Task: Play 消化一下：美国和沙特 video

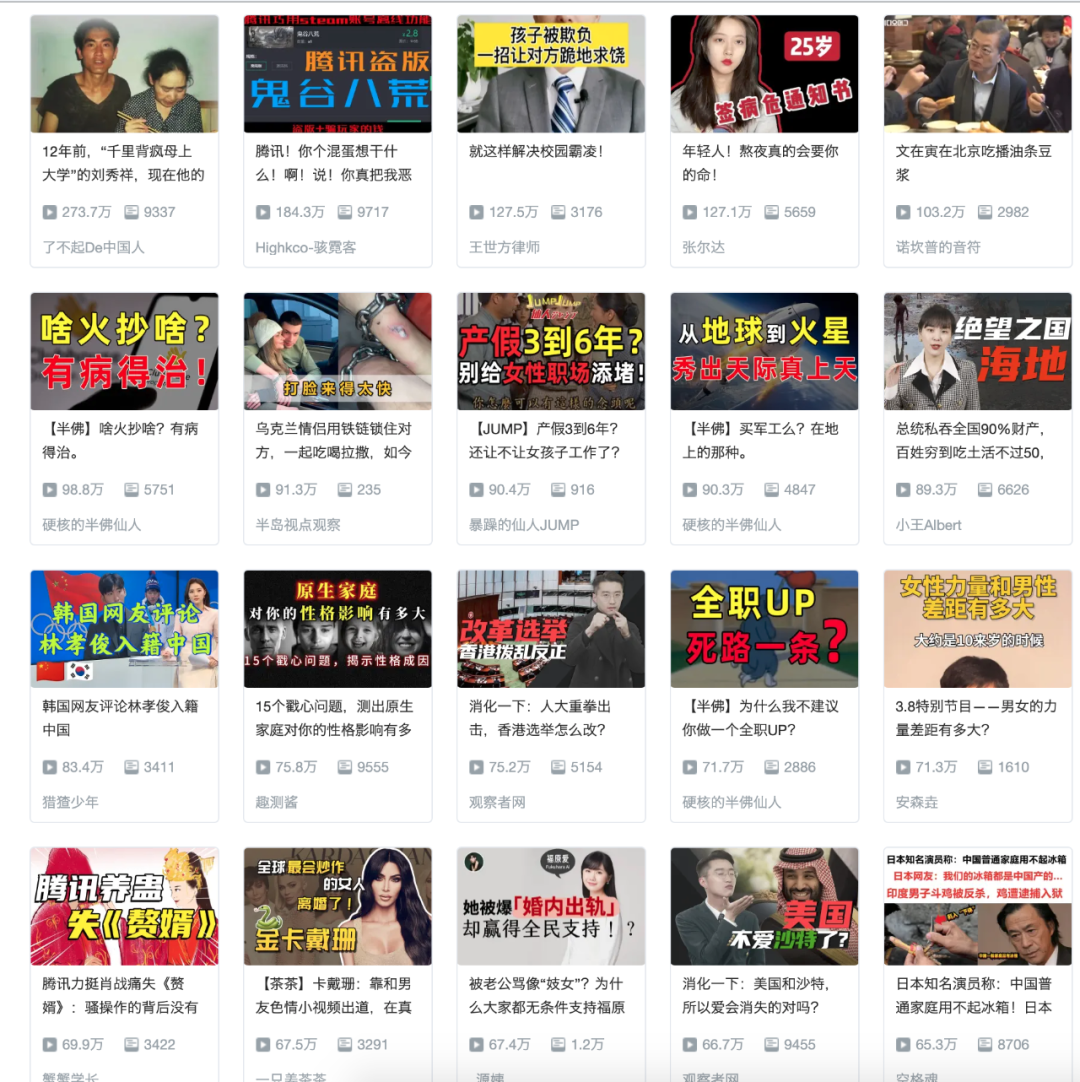Action: (764, 906)
